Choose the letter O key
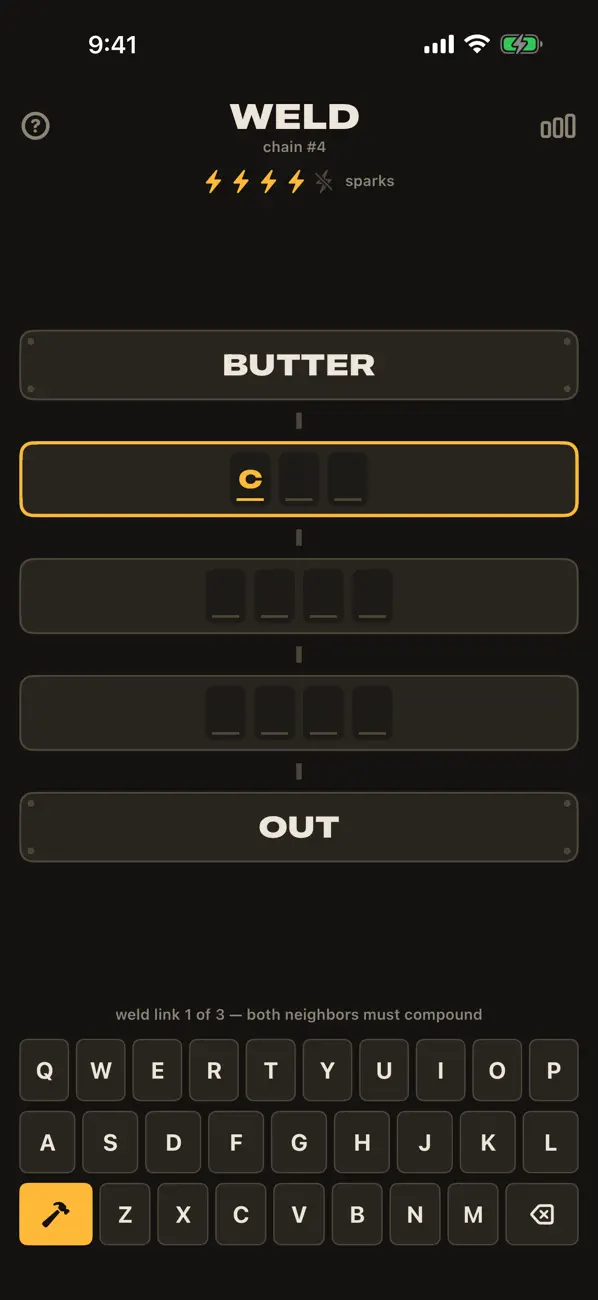Screen dimensions: 598x1300 [497, 1070]
